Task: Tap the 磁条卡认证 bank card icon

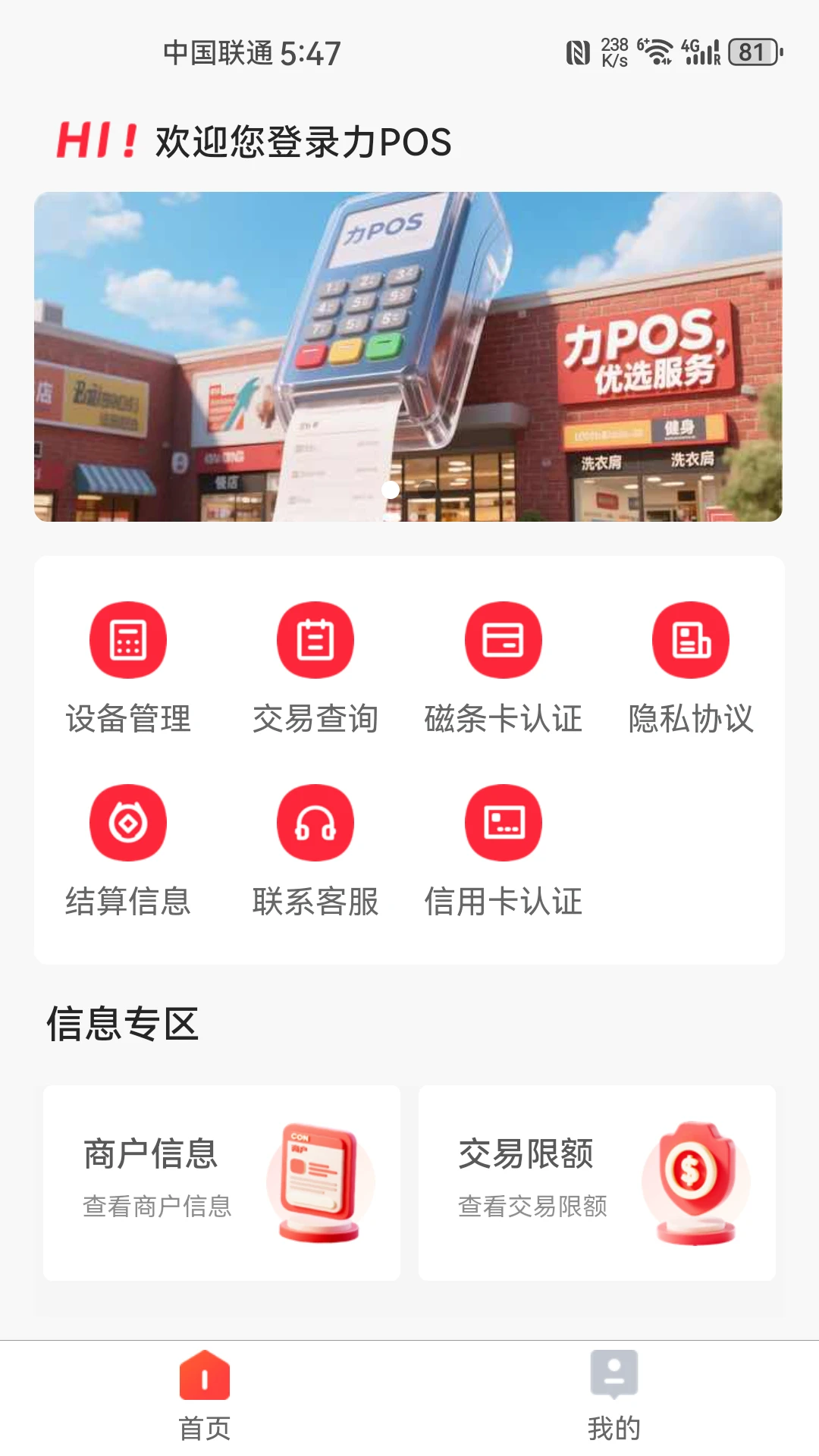Action: [503, 639]
